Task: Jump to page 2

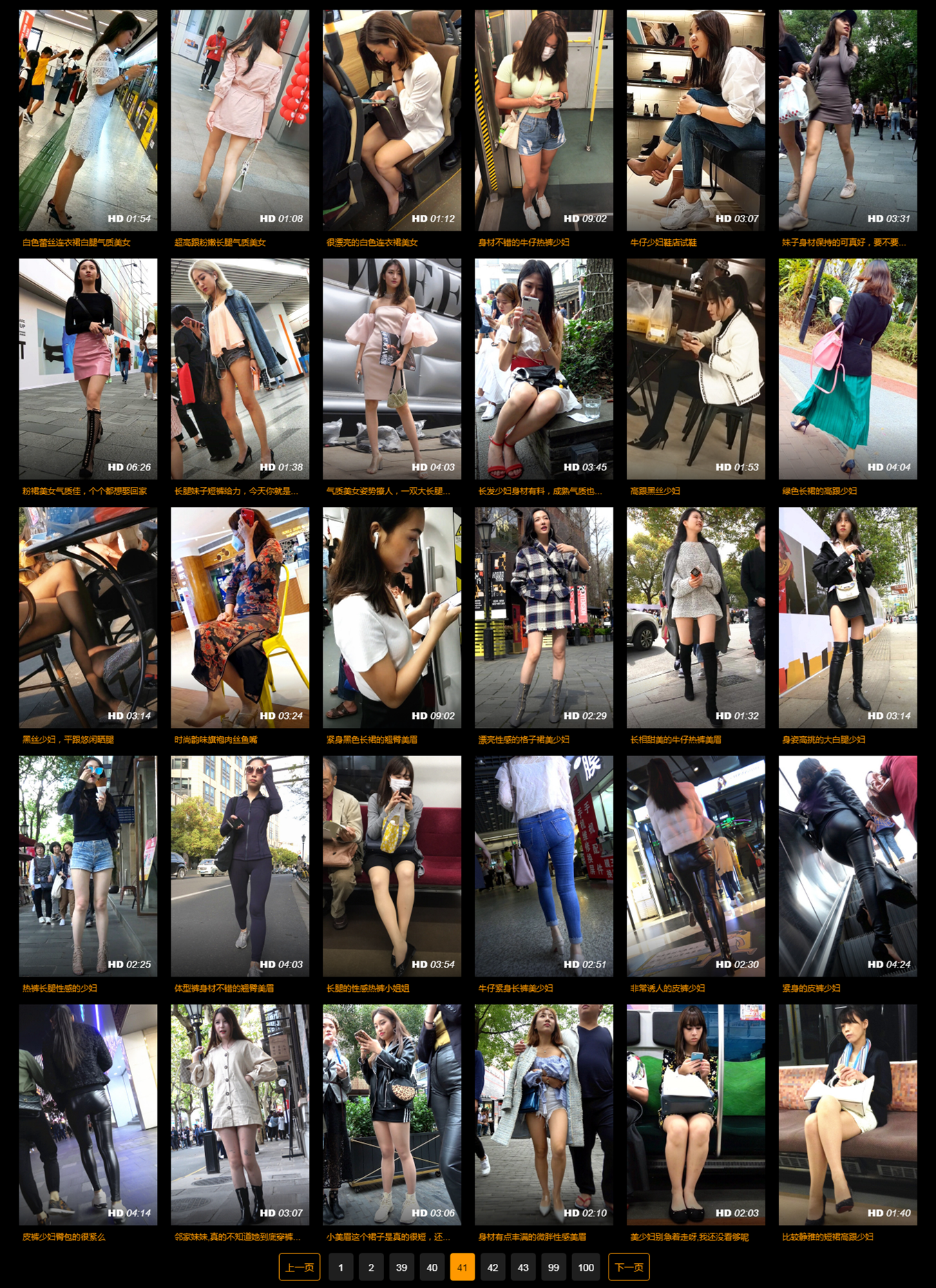Action: 371,1267
